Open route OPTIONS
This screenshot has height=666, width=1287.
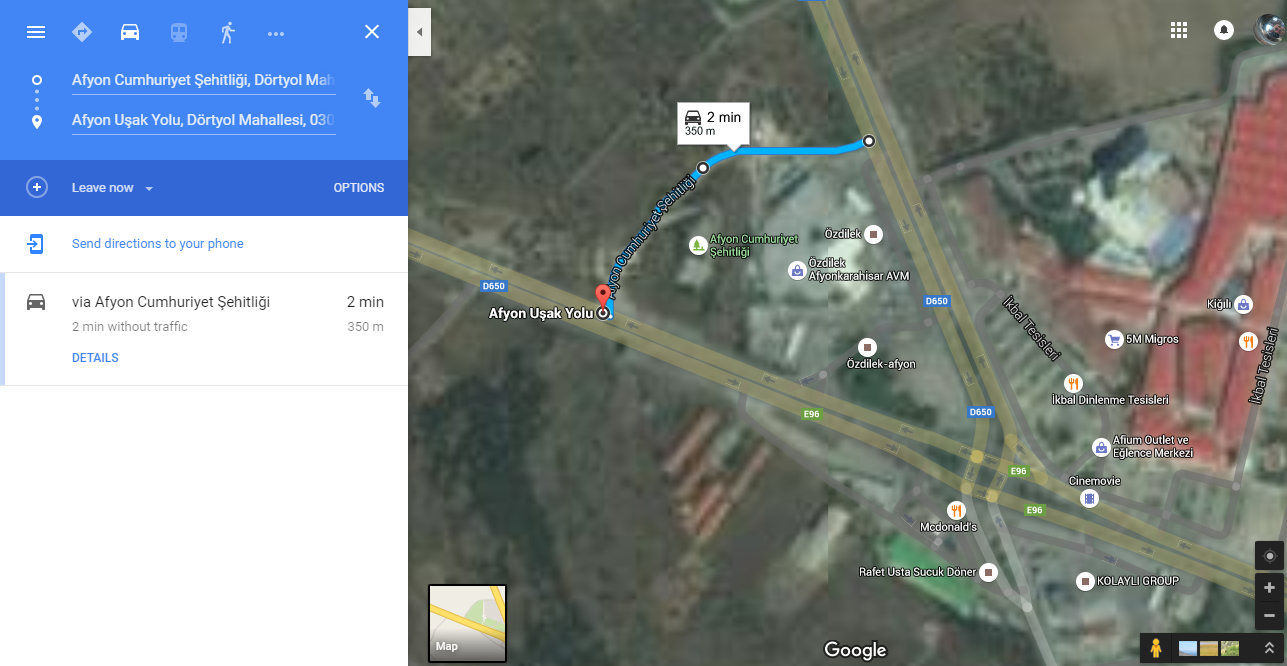(358, 188)
